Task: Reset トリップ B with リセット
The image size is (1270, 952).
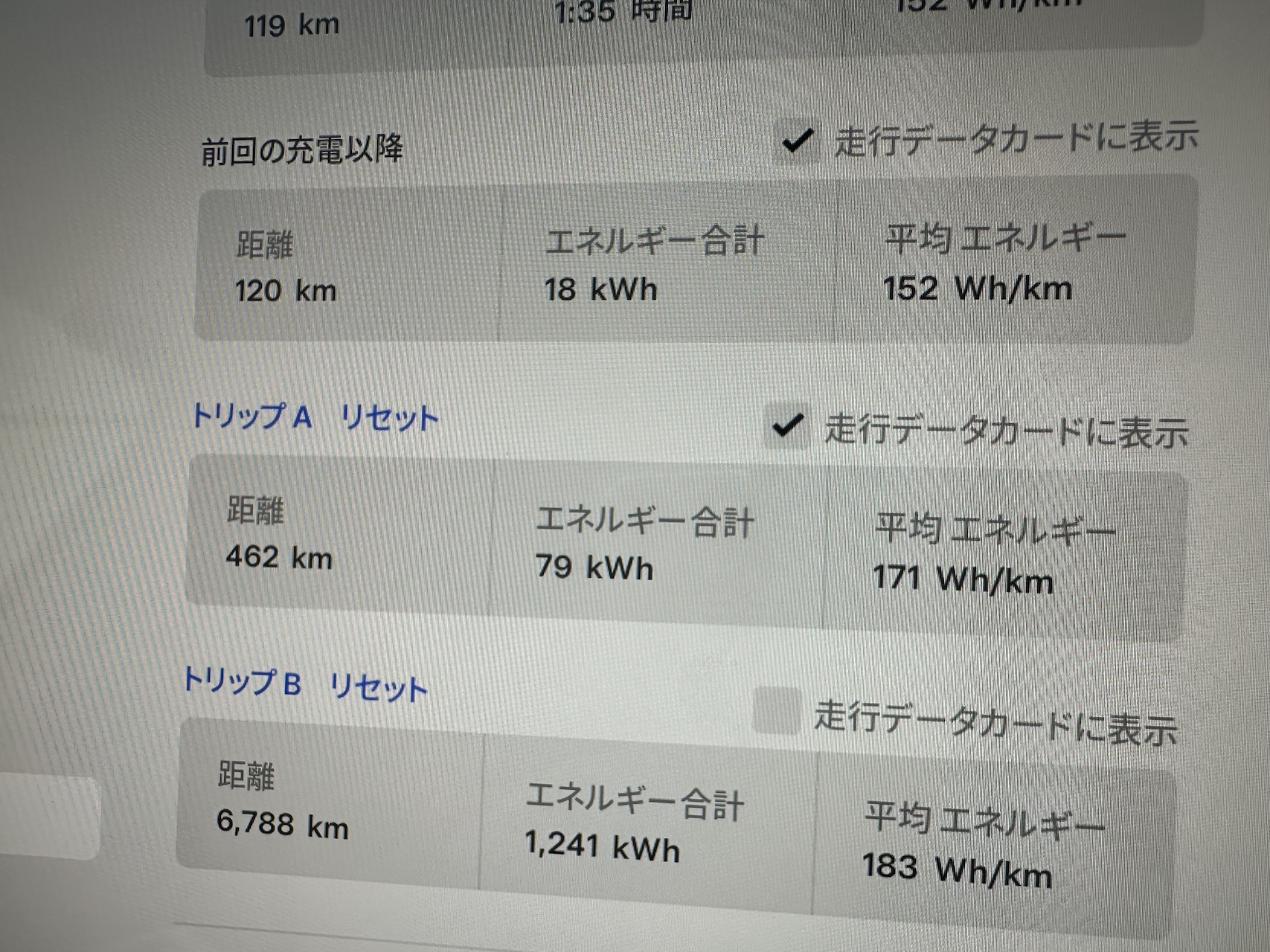Action: (x=379, y=686)
